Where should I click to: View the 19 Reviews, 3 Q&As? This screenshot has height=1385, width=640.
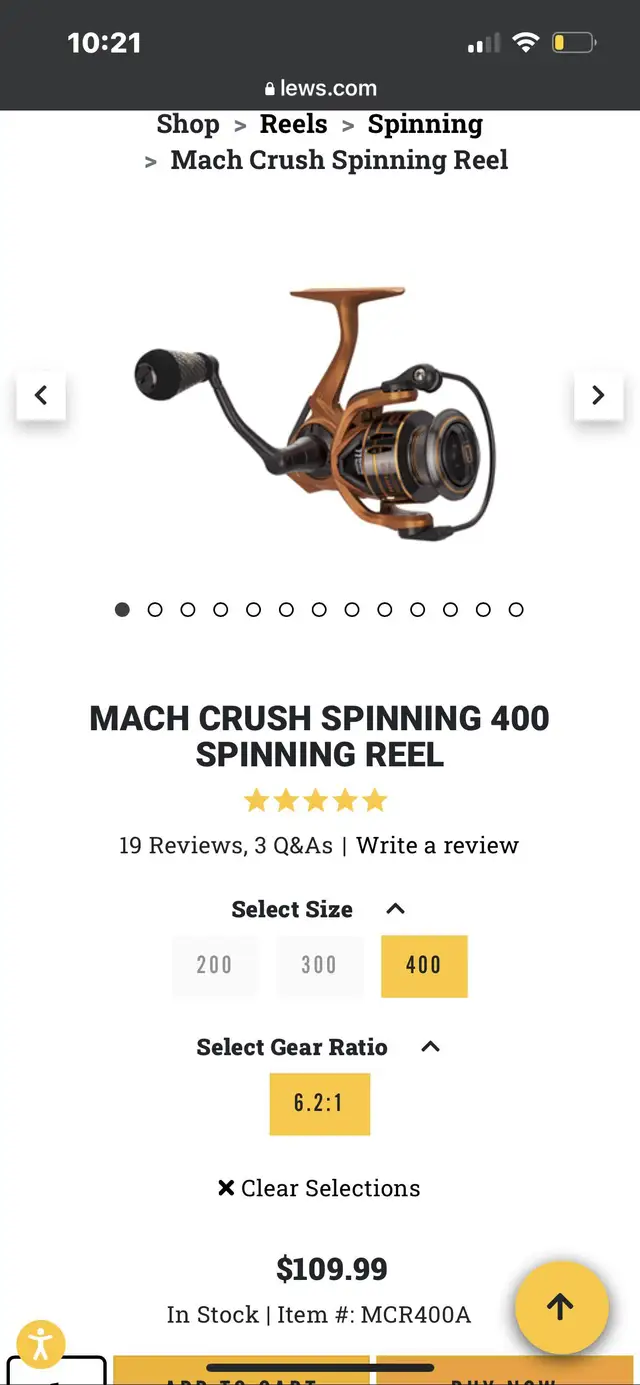(226, 845)
